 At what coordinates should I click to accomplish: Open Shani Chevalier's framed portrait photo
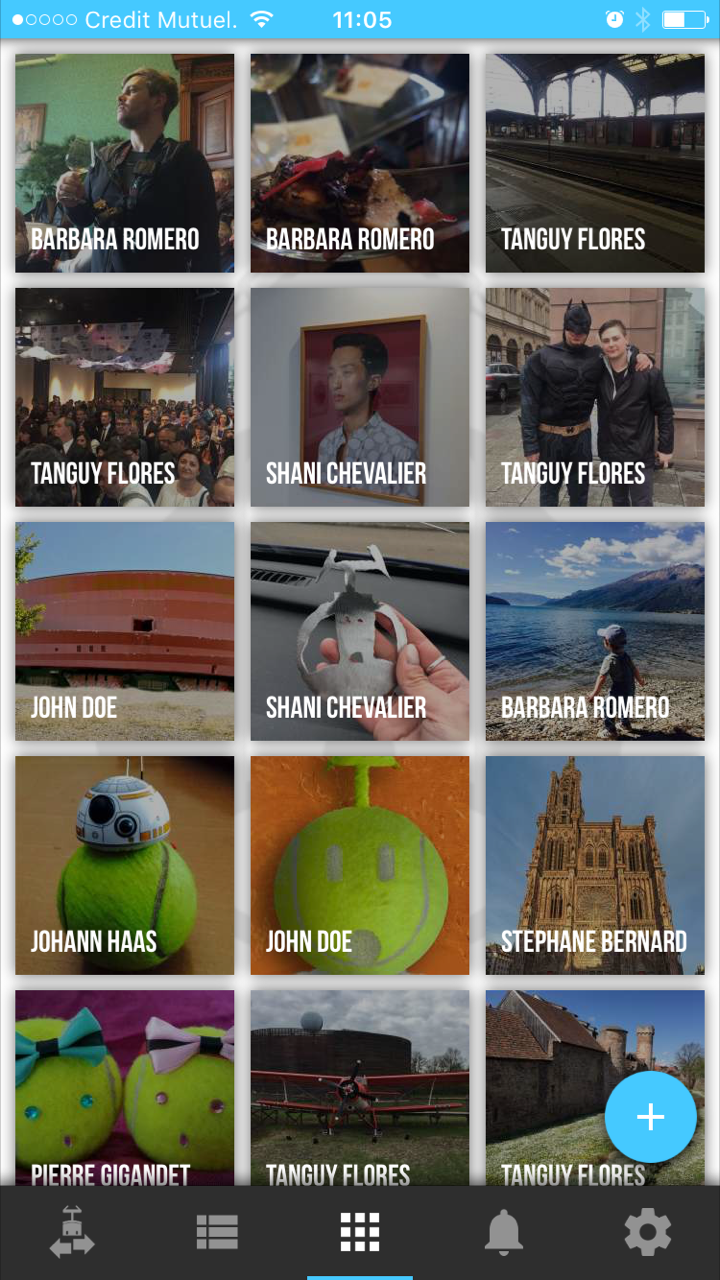tap(360, 397)
